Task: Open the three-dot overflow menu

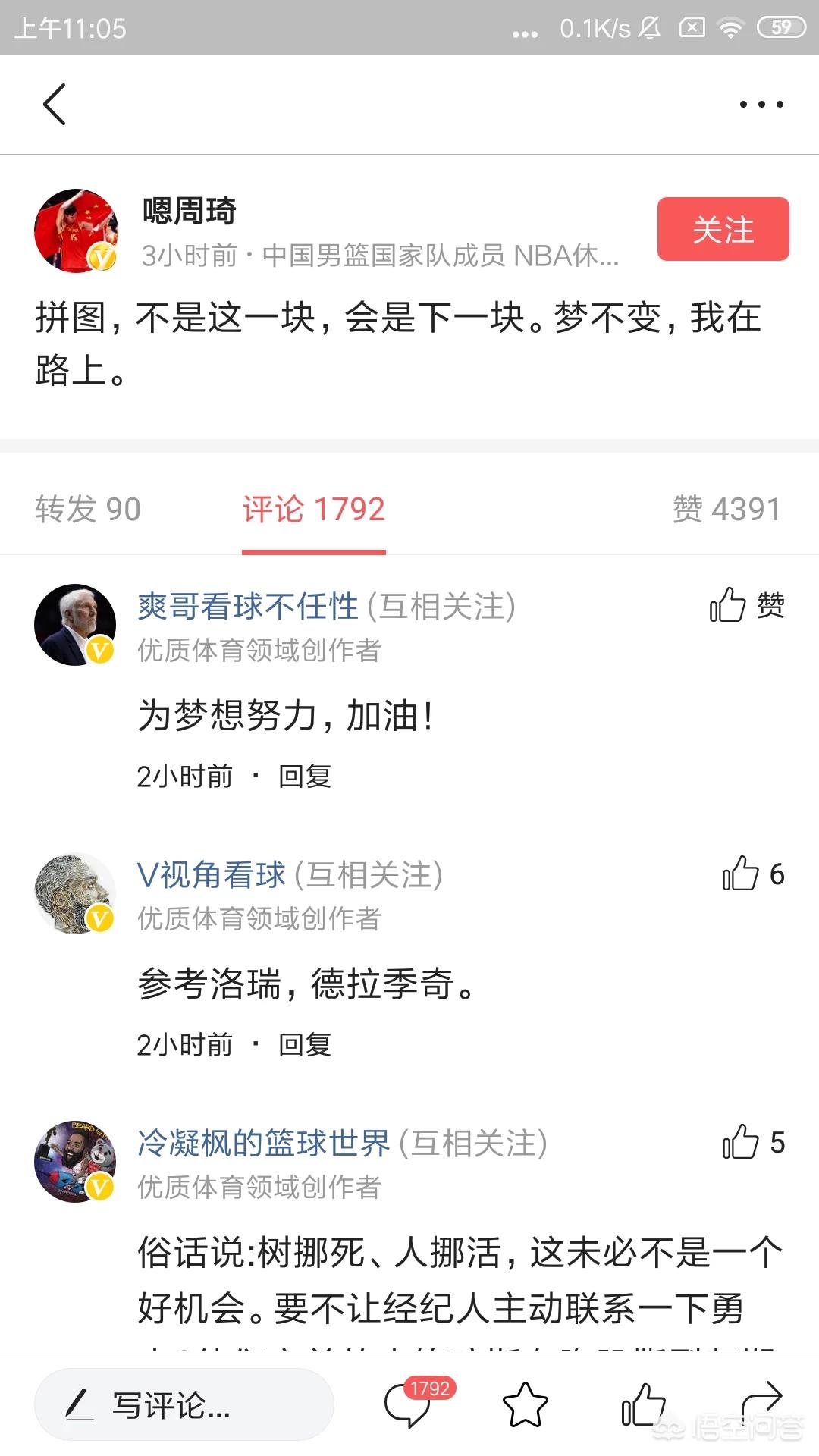Action: 761,105
